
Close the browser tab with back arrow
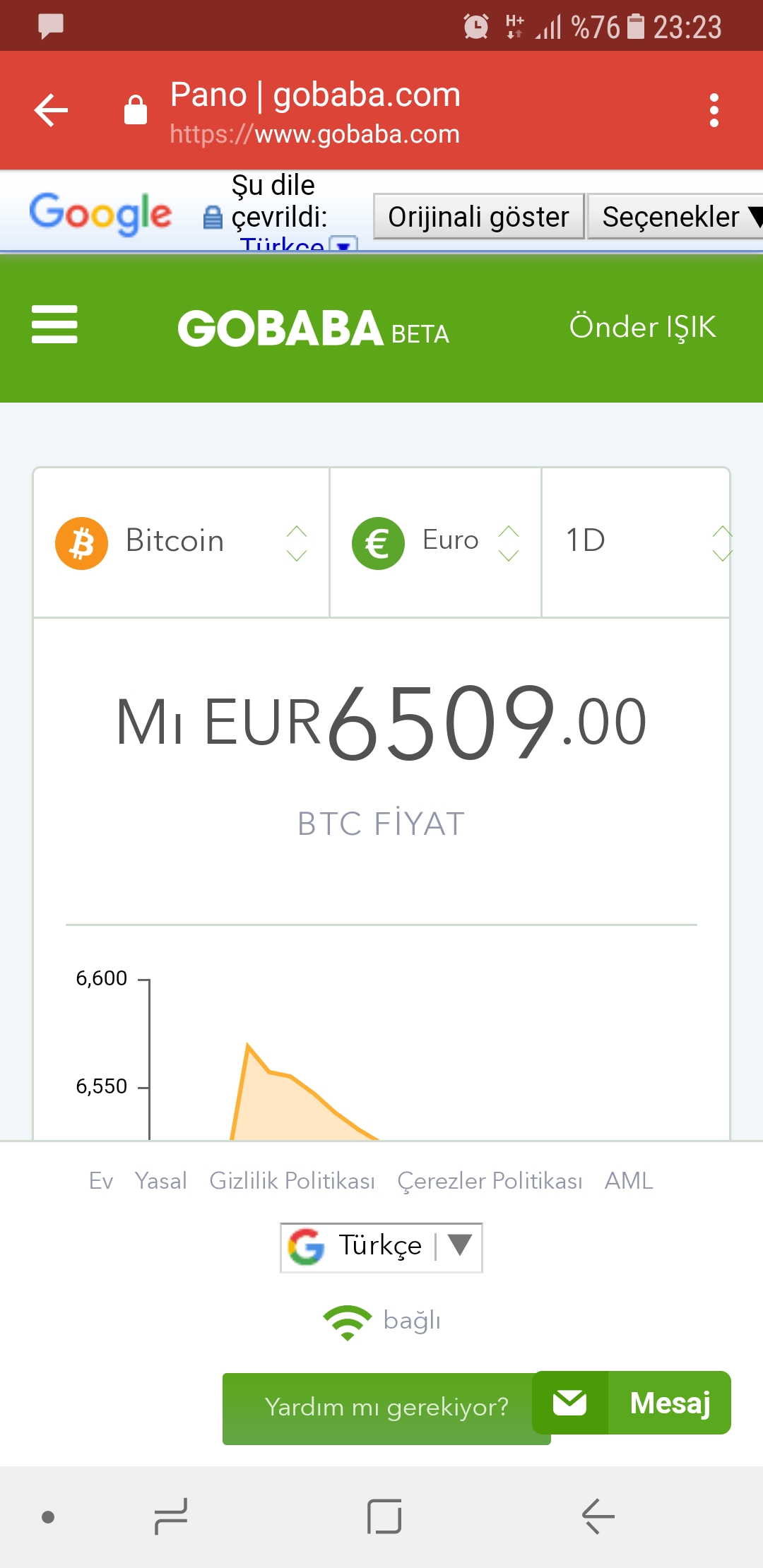(x=51, y=110)
